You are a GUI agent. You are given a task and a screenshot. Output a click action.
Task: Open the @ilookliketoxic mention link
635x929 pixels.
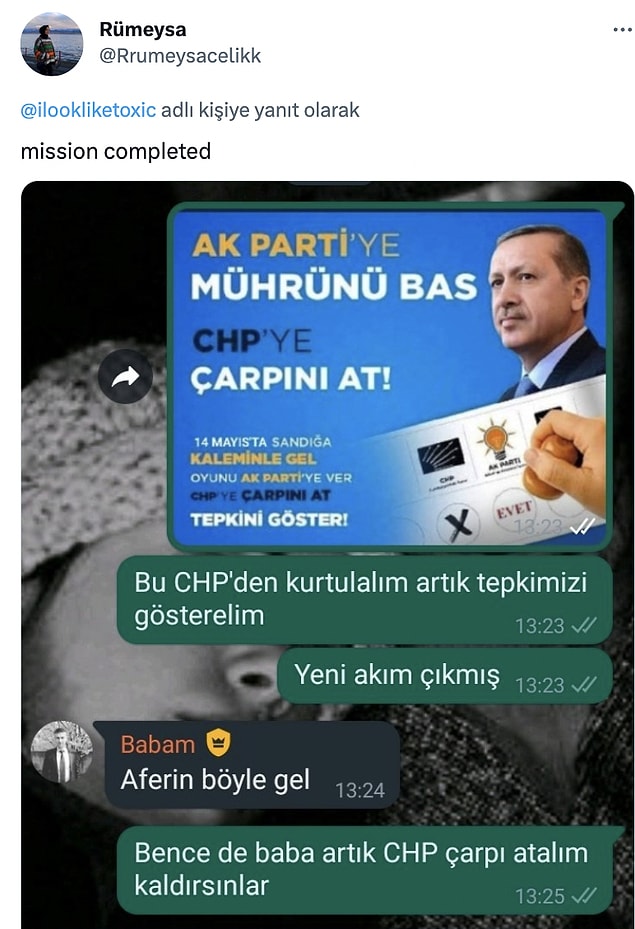click(88, 110)
